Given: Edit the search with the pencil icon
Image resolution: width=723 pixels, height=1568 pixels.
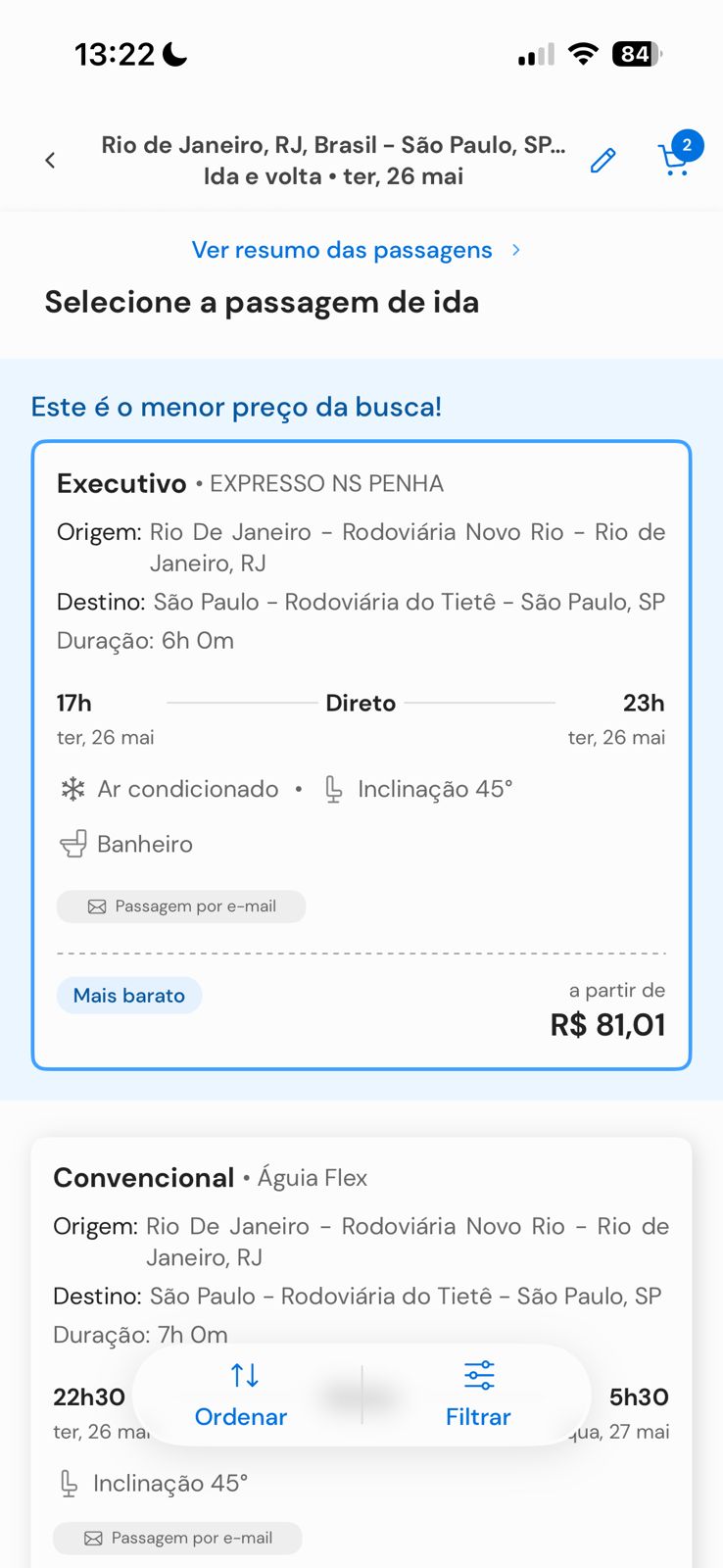Looking at the screenshot, I should (x=602, y=160).
